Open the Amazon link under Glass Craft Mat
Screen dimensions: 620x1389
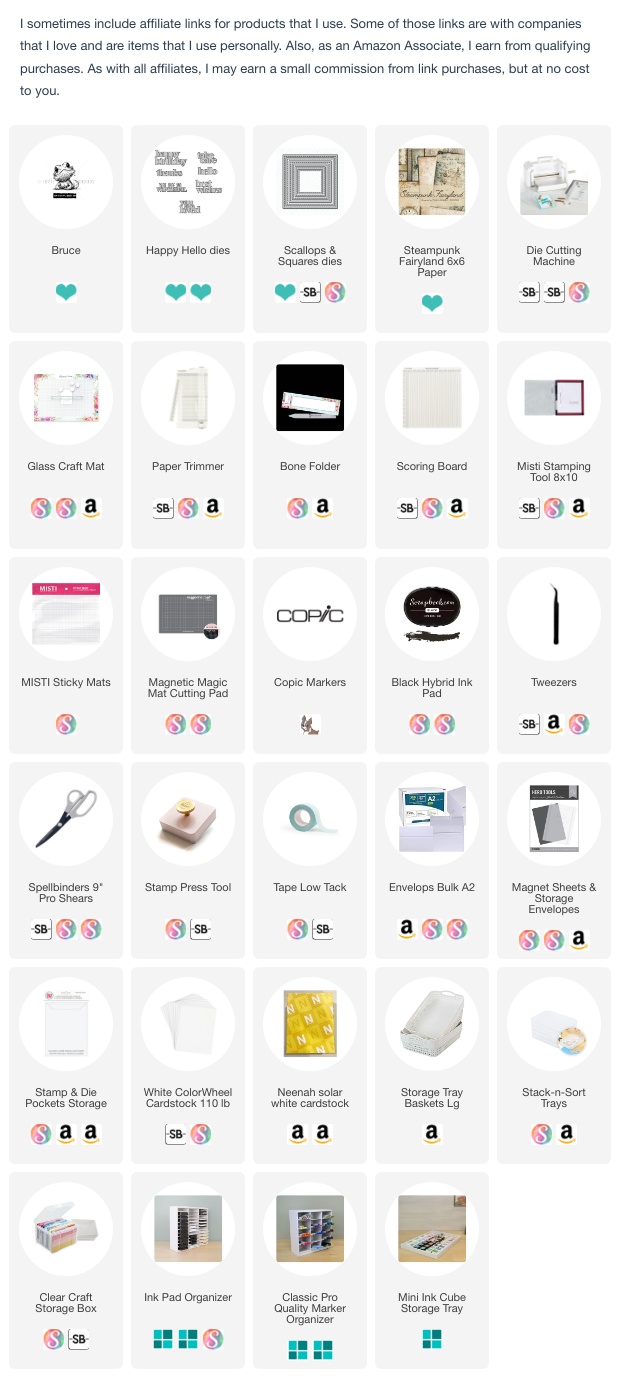pyautogui.click(x=91, y=508)
